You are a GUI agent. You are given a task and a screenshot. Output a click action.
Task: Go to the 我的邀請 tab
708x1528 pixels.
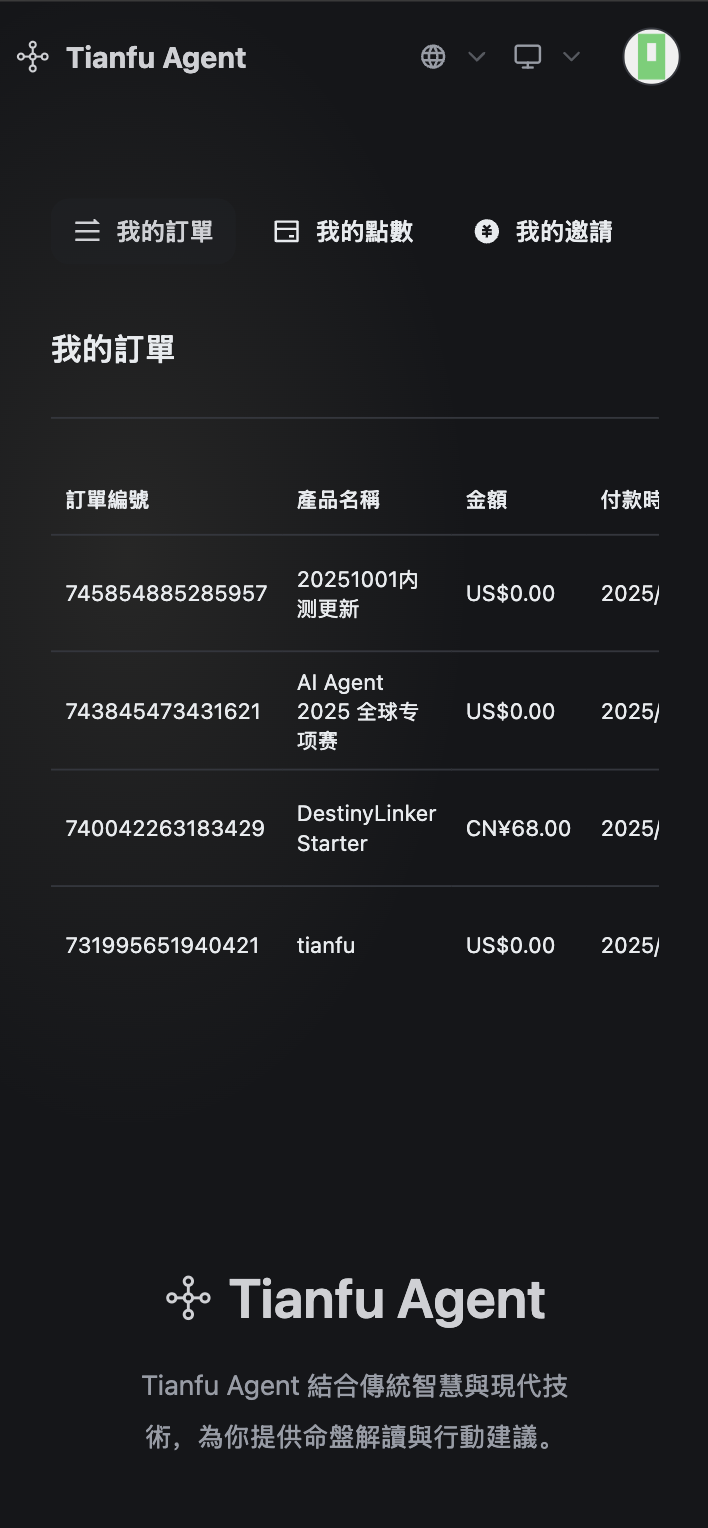pos(543,232)
